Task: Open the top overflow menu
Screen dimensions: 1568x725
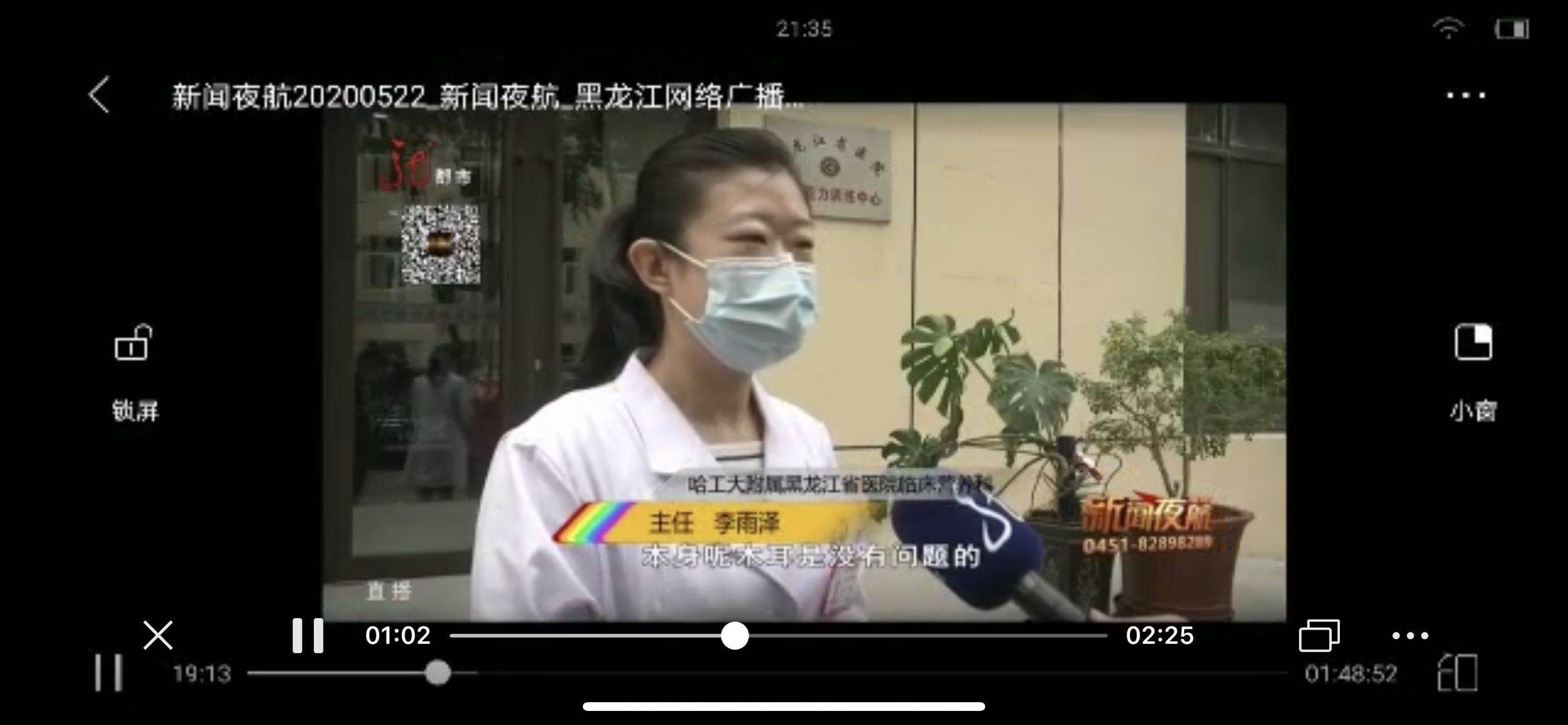Action: coord(1465,95)
